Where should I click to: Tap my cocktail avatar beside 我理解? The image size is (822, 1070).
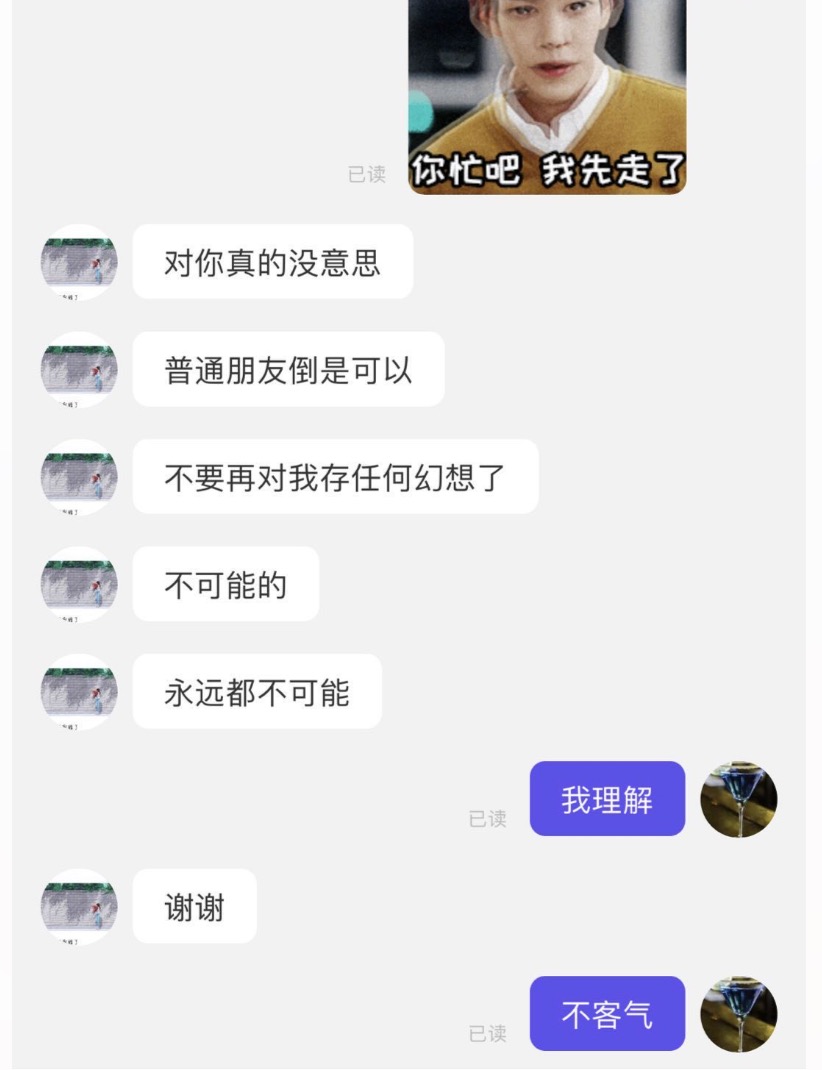point(738,799)
